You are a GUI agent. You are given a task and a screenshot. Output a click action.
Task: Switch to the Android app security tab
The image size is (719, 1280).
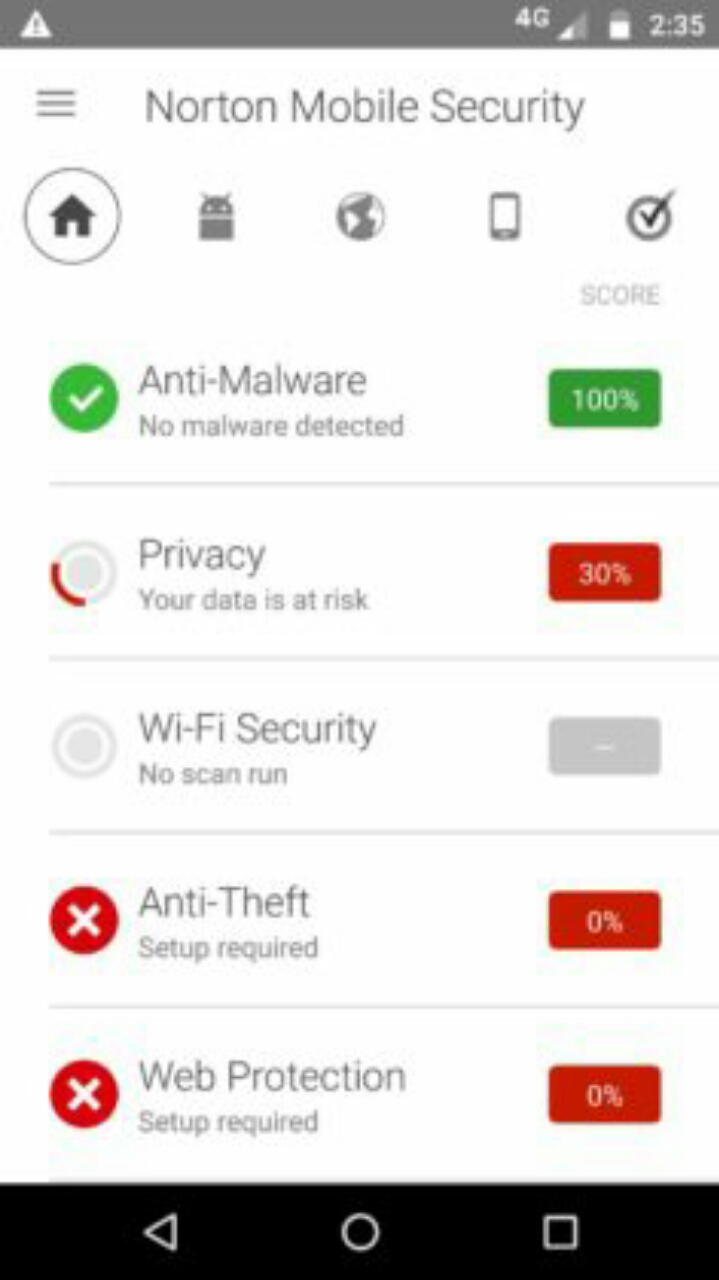point(216,217)
